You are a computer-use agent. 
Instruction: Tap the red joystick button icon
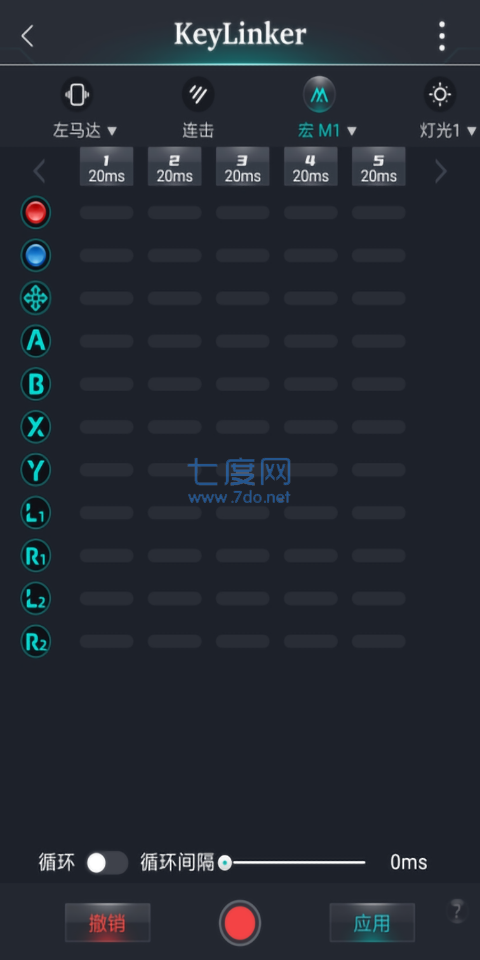pos(36,212)
